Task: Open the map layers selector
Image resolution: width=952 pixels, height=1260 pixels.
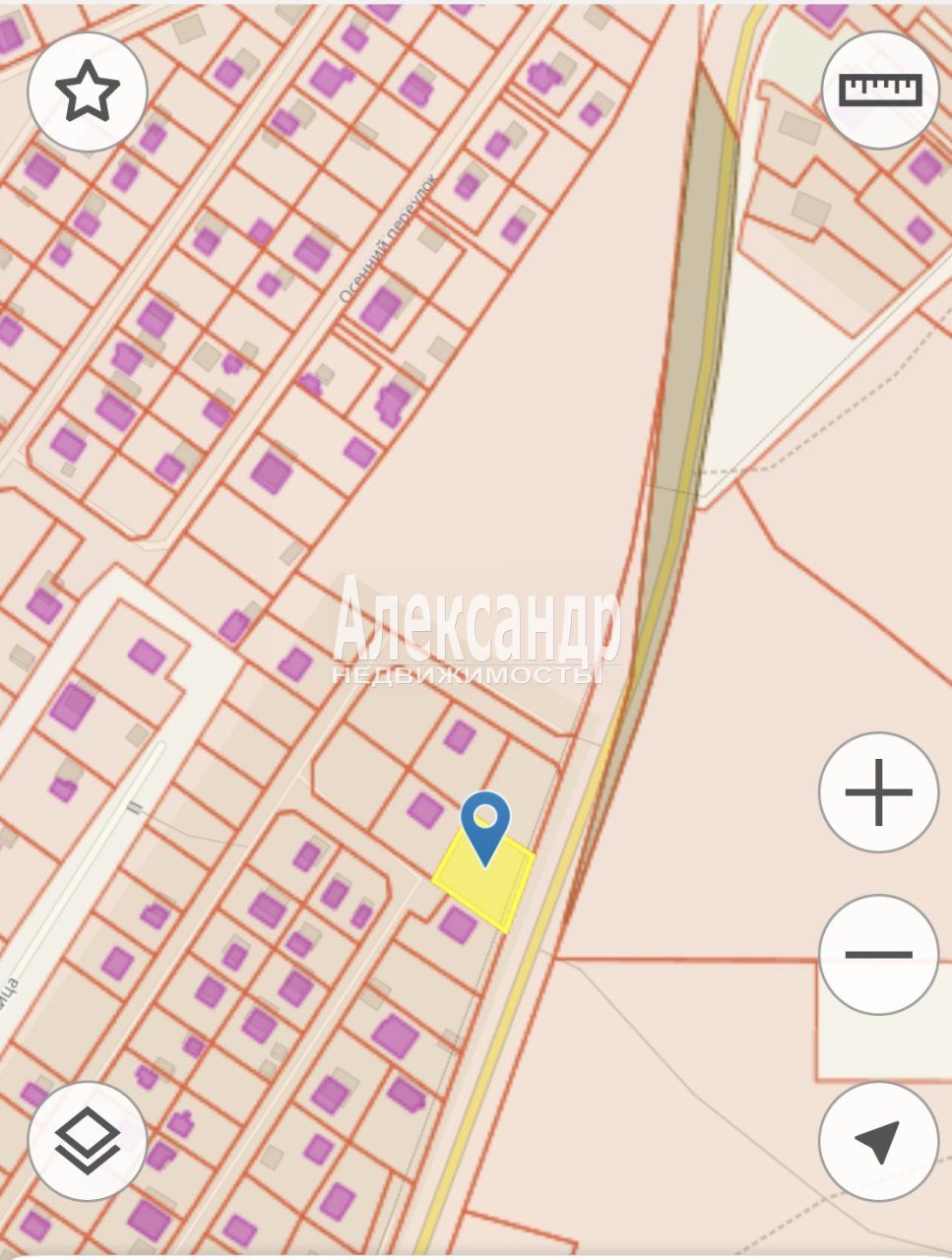Action: (88, 1140)
